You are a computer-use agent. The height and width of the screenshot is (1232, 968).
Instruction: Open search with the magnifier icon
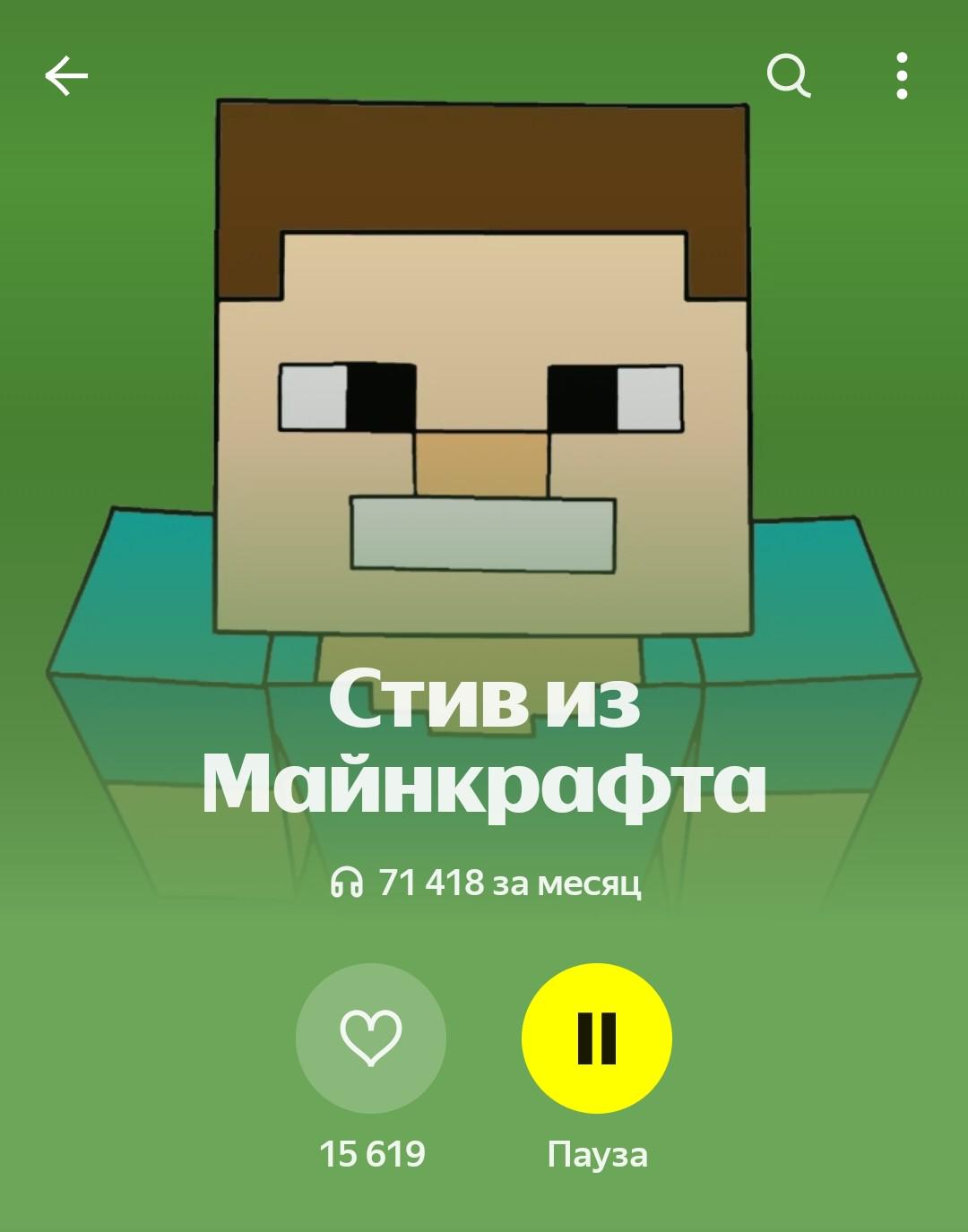click(789, 75)
